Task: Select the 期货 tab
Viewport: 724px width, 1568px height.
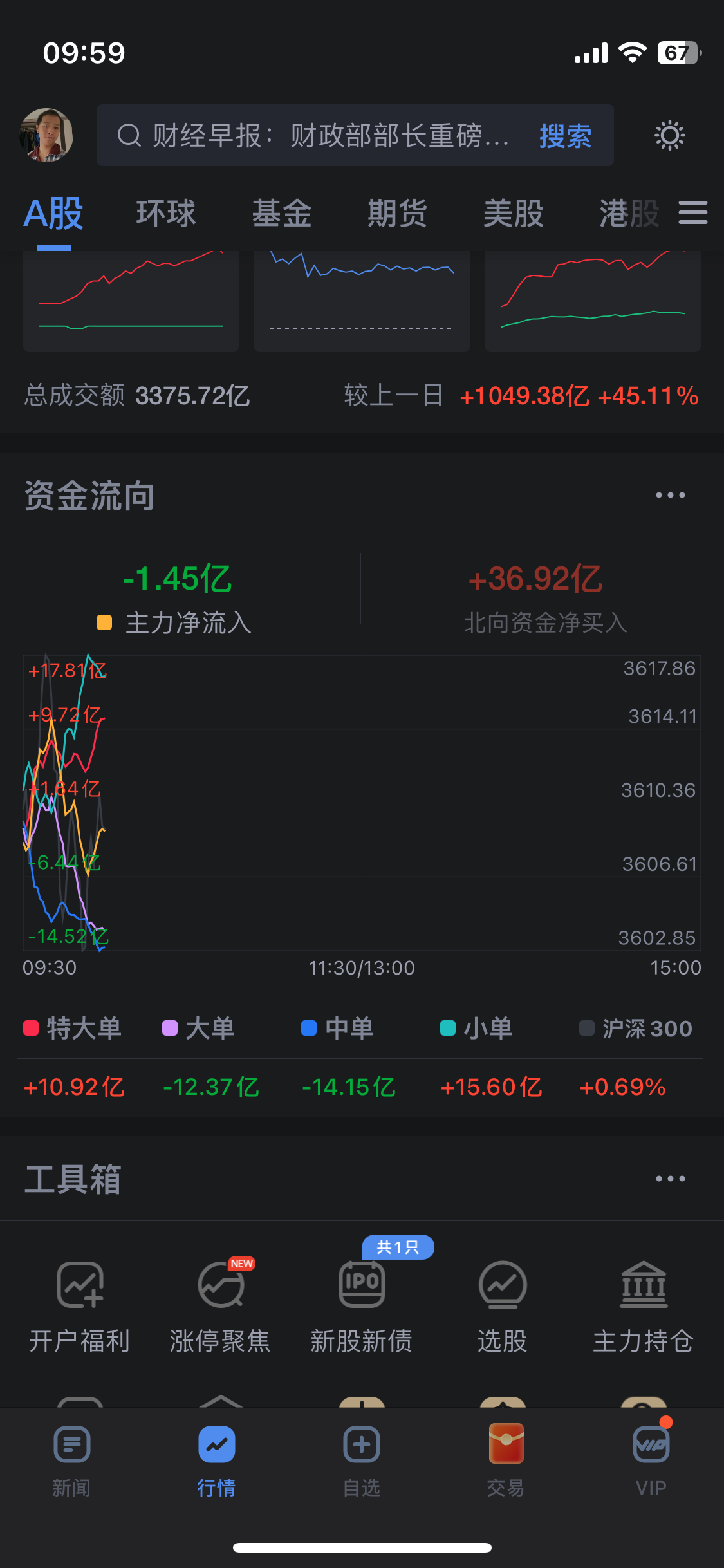Action: [397, 213]
